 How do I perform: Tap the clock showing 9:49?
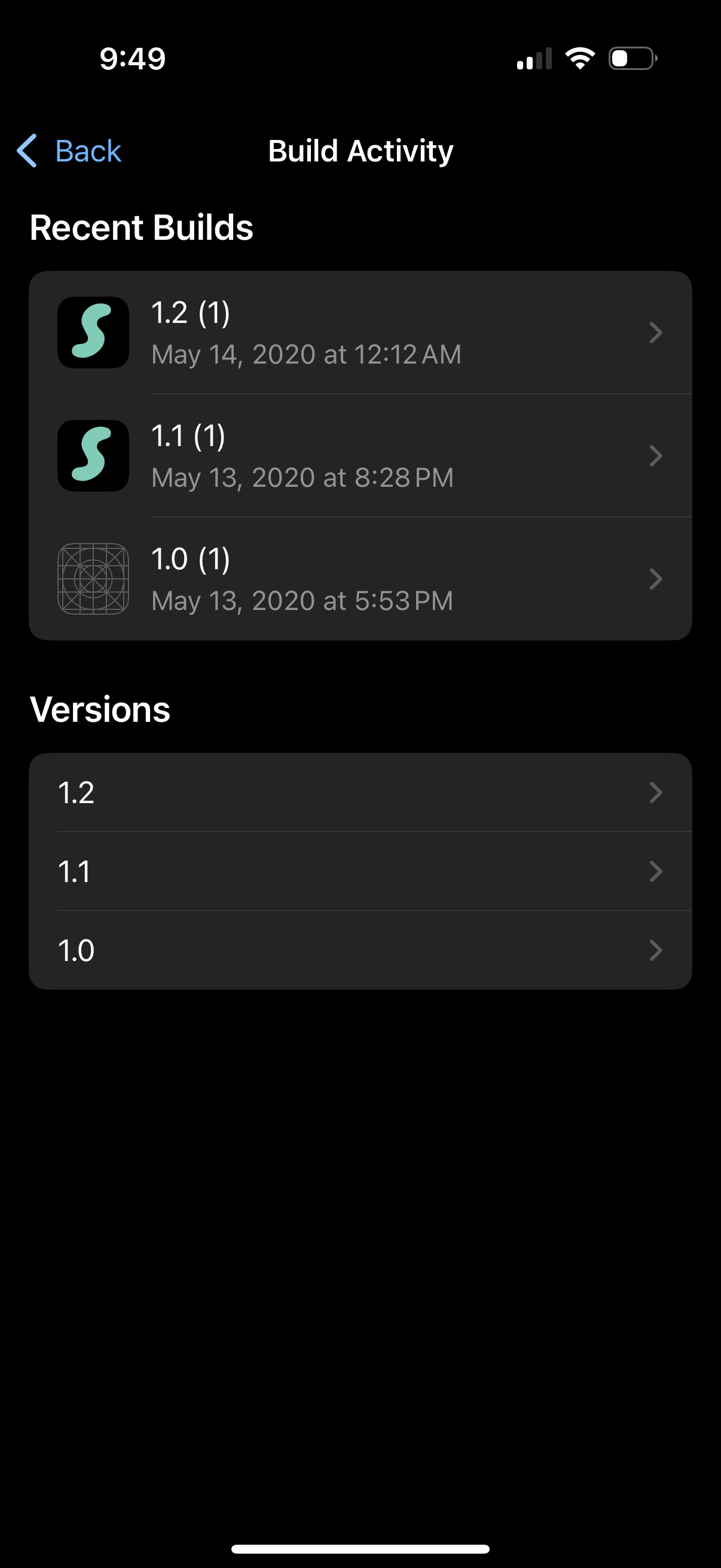pos(131,57)
